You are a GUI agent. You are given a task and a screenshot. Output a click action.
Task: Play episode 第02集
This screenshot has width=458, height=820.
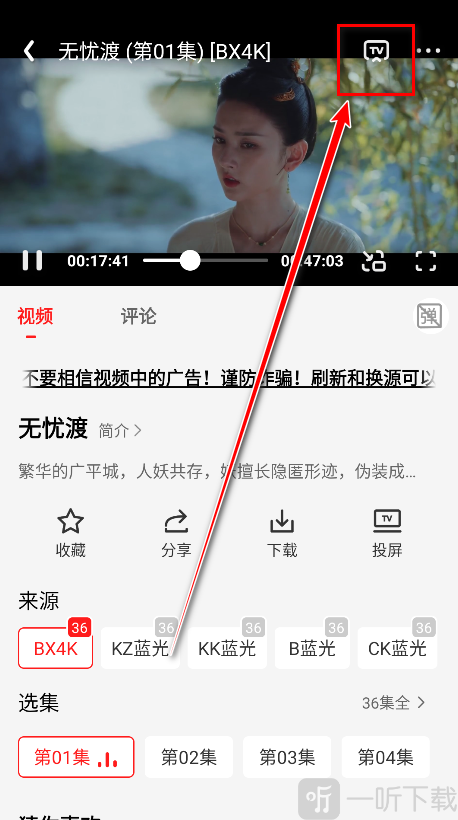[189, 757]
